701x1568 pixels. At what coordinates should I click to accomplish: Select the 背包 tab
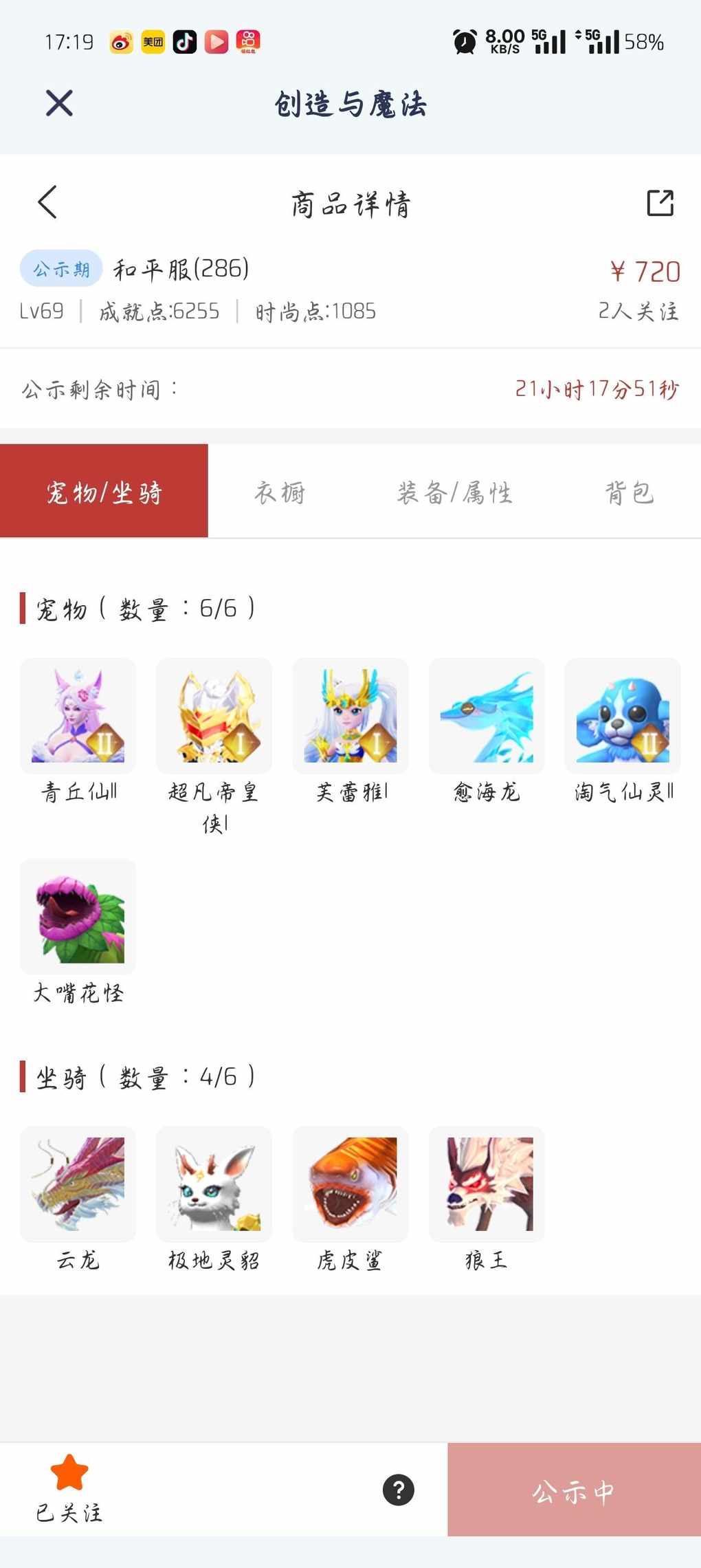coord(629,492)
